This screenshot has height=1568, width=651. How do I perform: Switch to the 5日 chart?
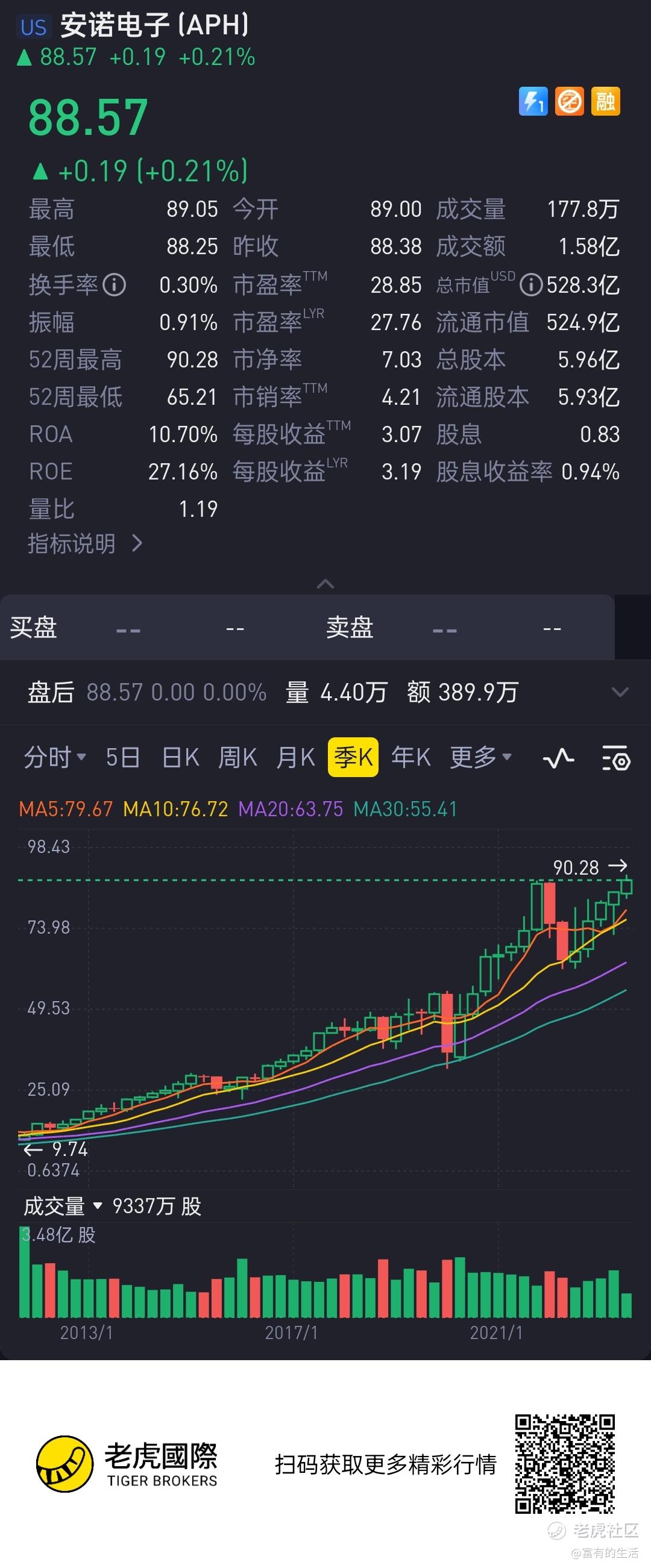pos(123,757)
